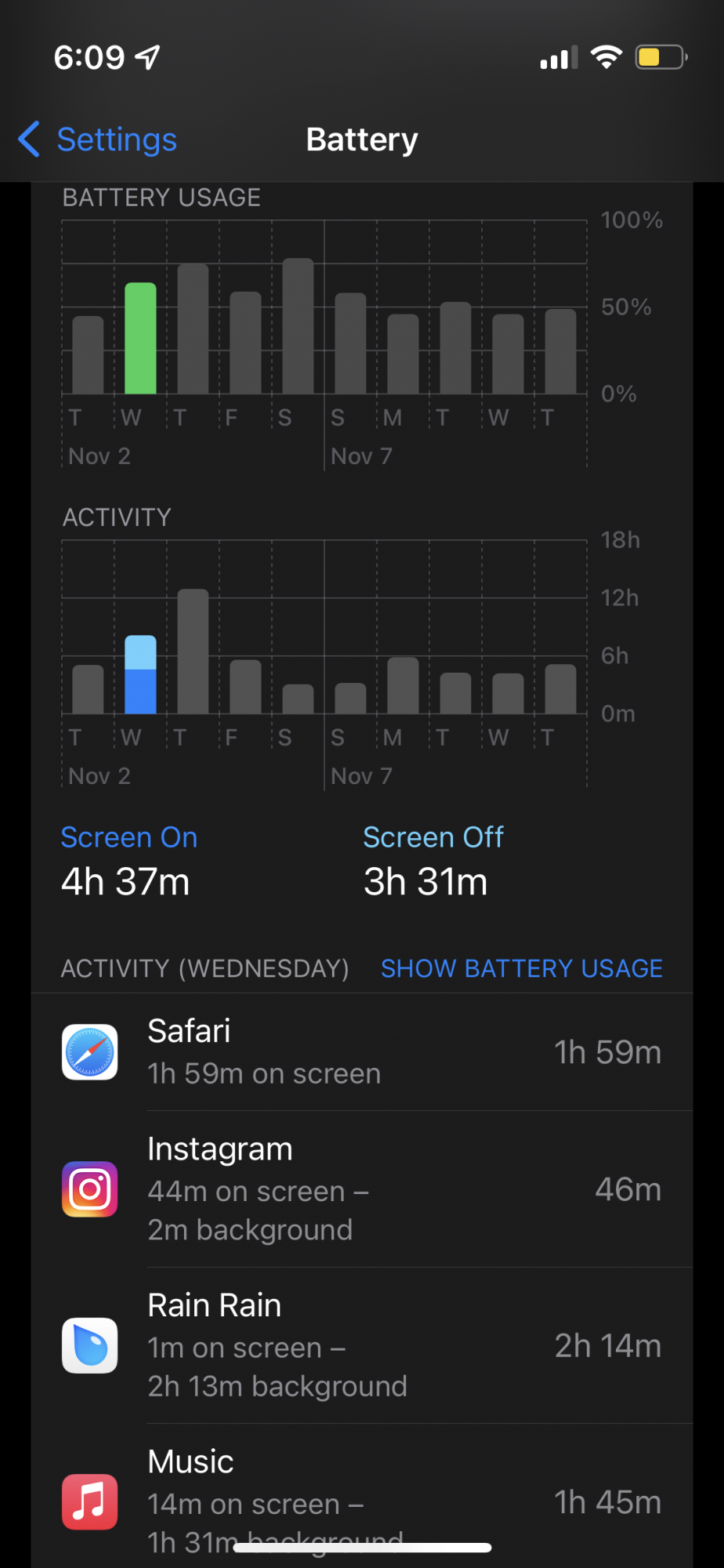Tap SHOW BATTERY USAGE link
Viewport: 724px width, 1568px height.
coord(521,968)
